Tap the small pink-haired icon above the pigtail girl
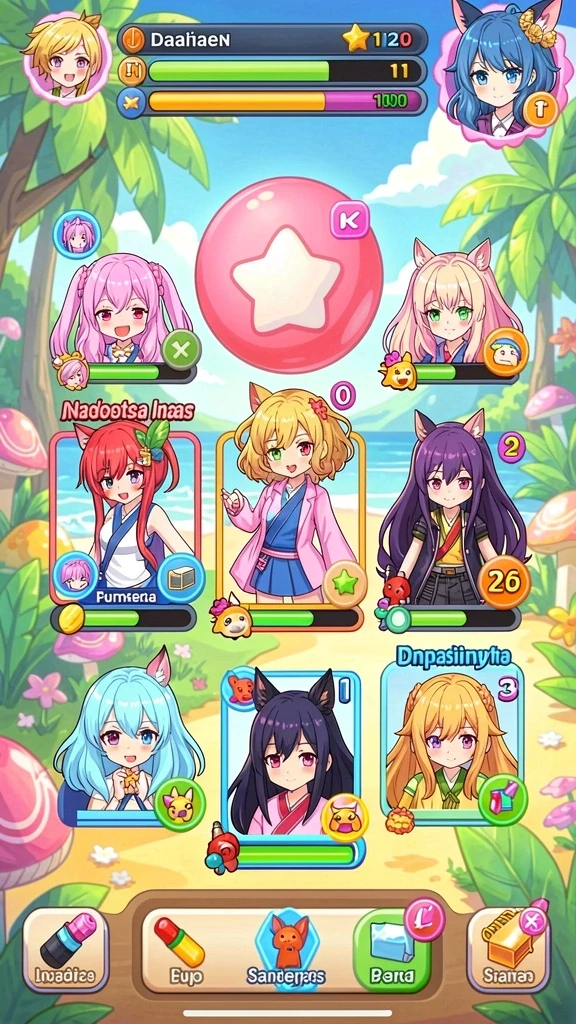The image size is (576, 1024). (x=77, y=235)
